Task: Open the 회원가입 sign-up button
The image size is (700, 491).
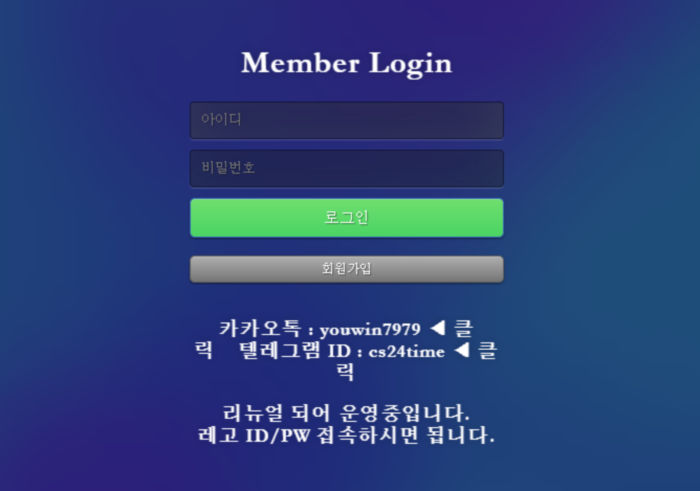Action: (346, 268)
